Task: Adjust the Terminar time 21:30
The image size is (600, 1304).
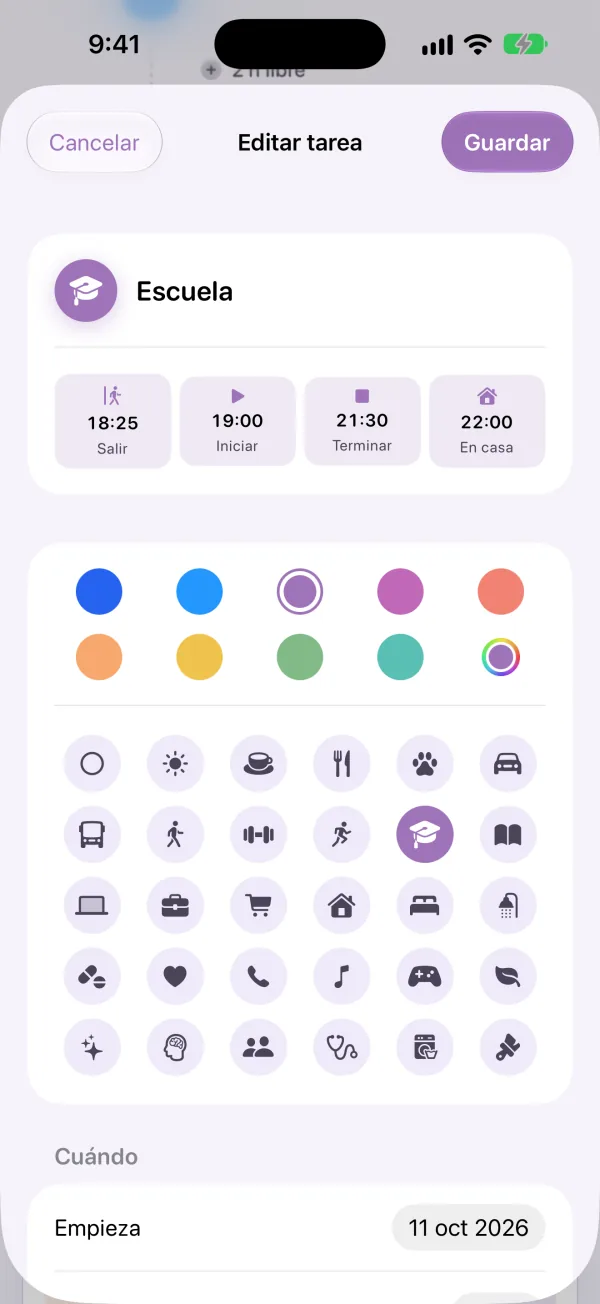Action: (362, 421)
